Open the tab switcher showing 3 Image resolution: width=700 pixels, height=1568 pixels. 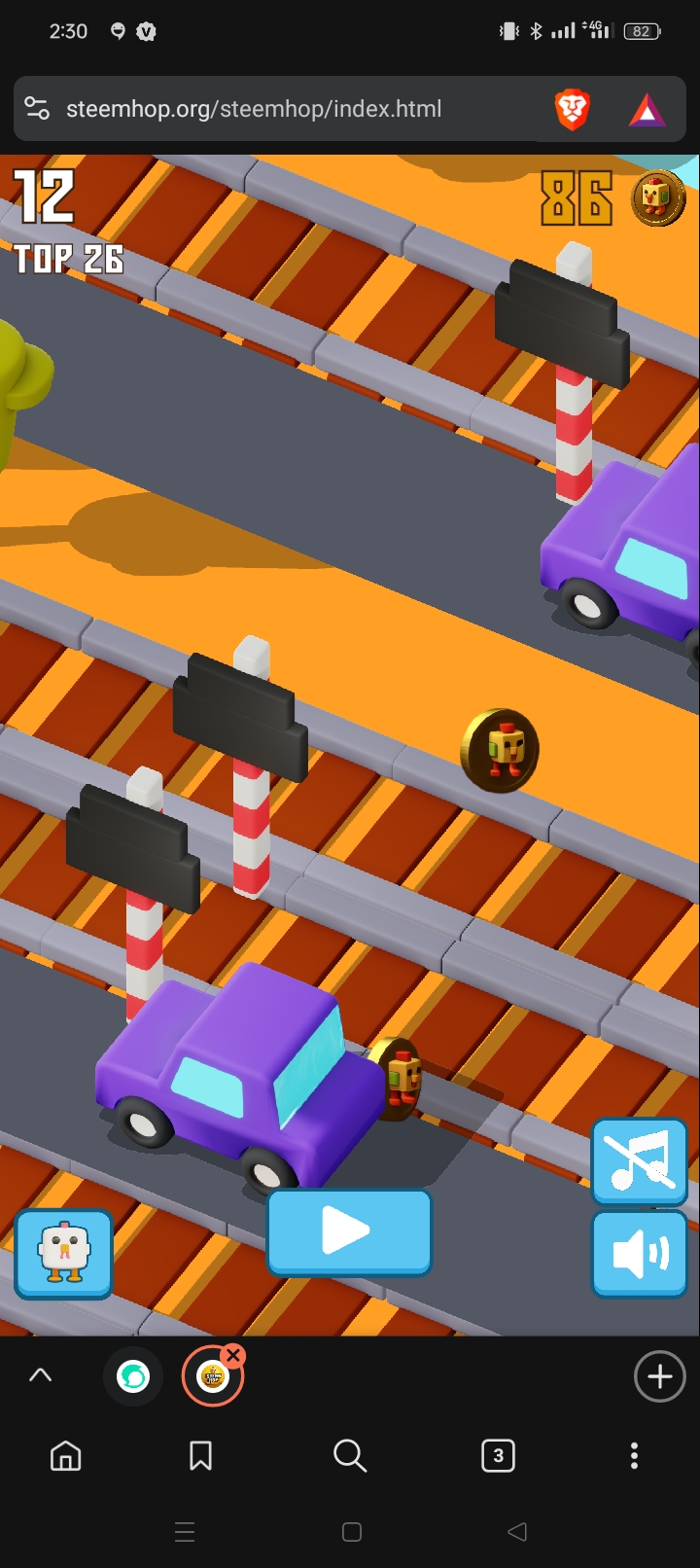(498, 1455)
